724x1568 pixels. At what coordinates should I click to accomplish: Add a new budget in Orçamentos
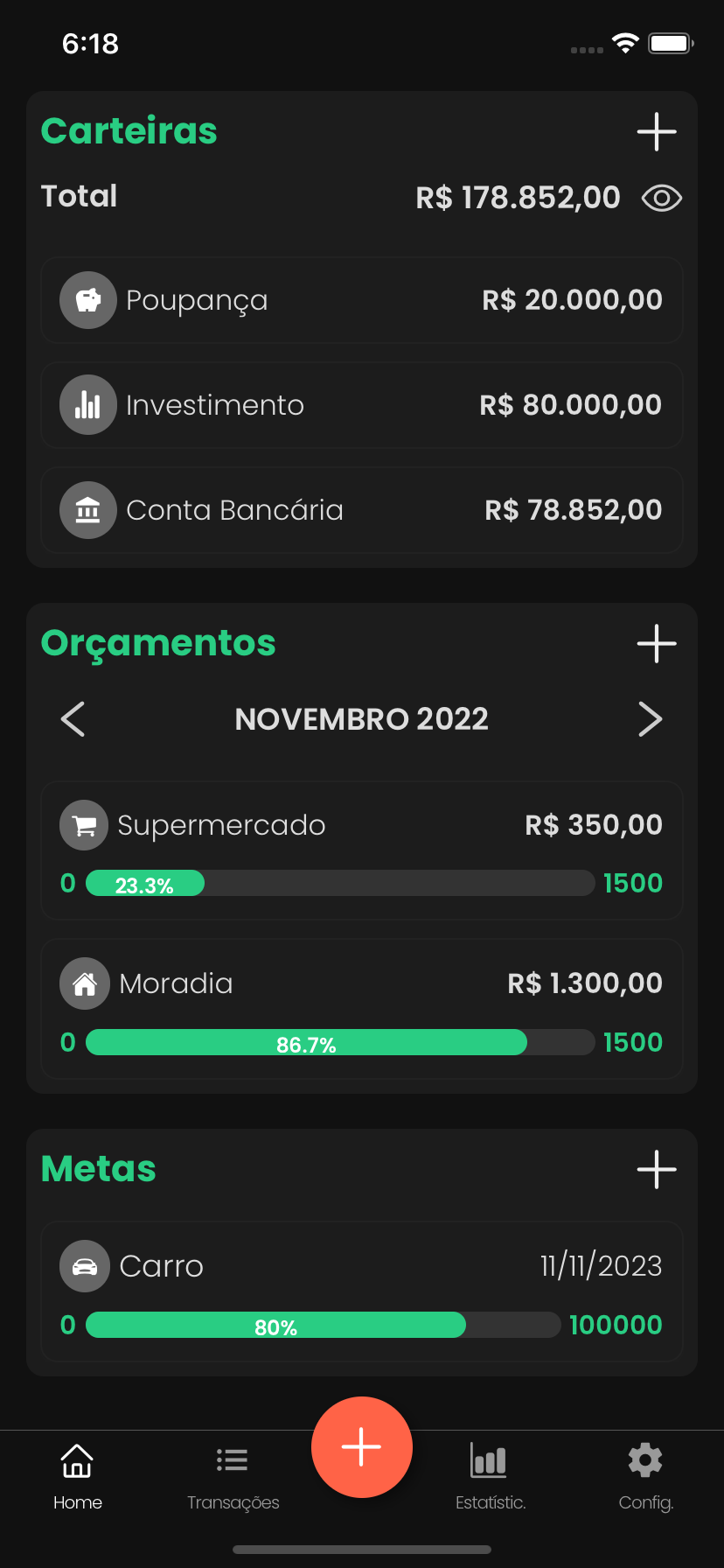pos(657,644)
